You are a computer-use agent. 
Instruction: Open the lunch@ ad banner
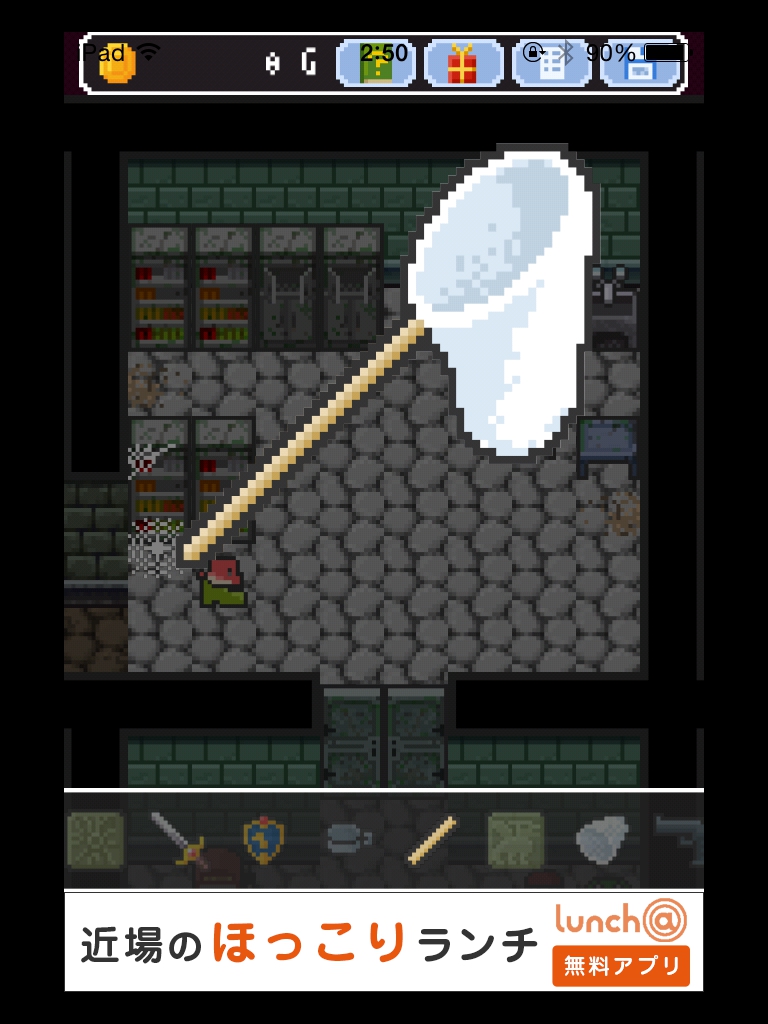click(384, 941)
